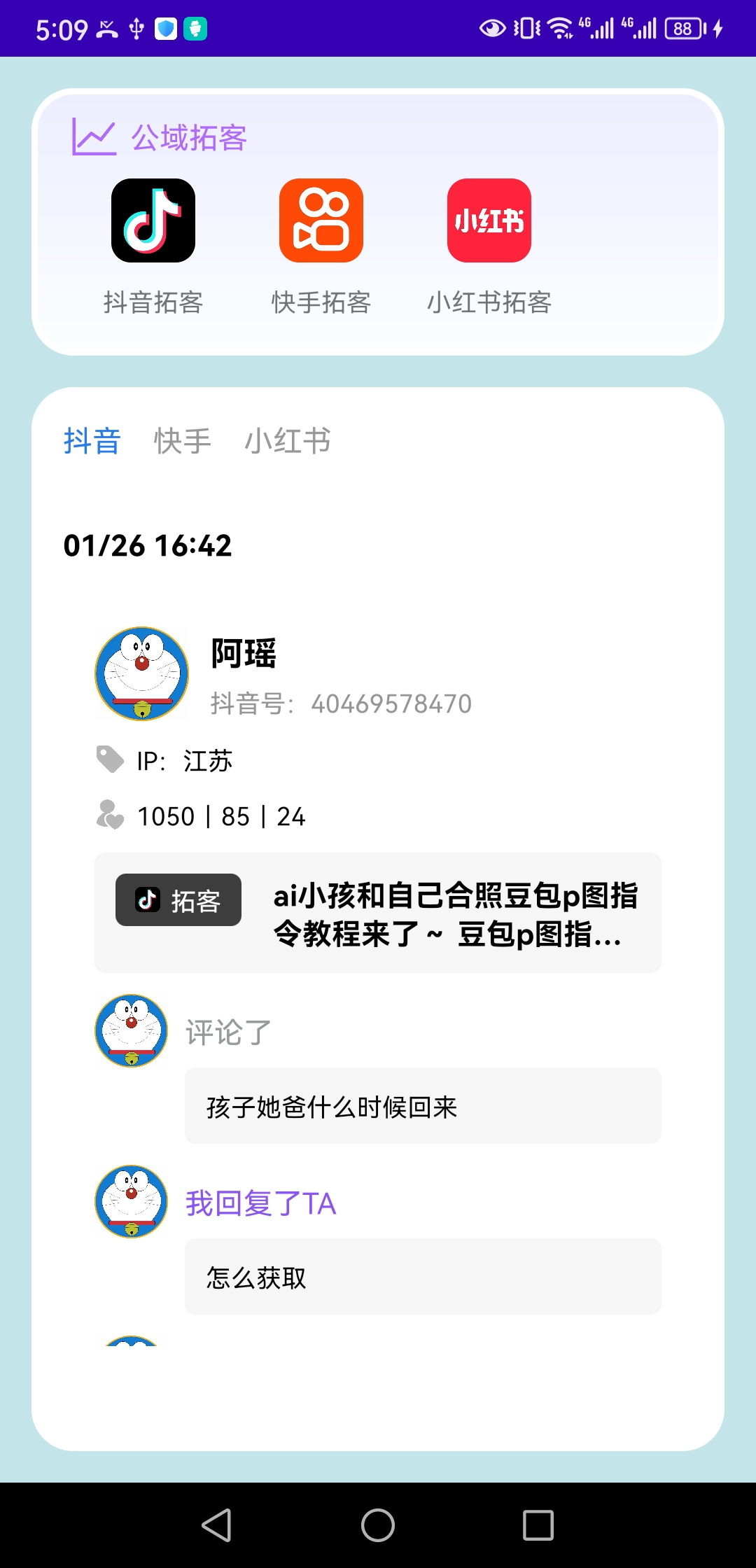This screenshot has width=756, height=1568.
Task: Switch to the 快手 tab
Action: tap(183, 441)
